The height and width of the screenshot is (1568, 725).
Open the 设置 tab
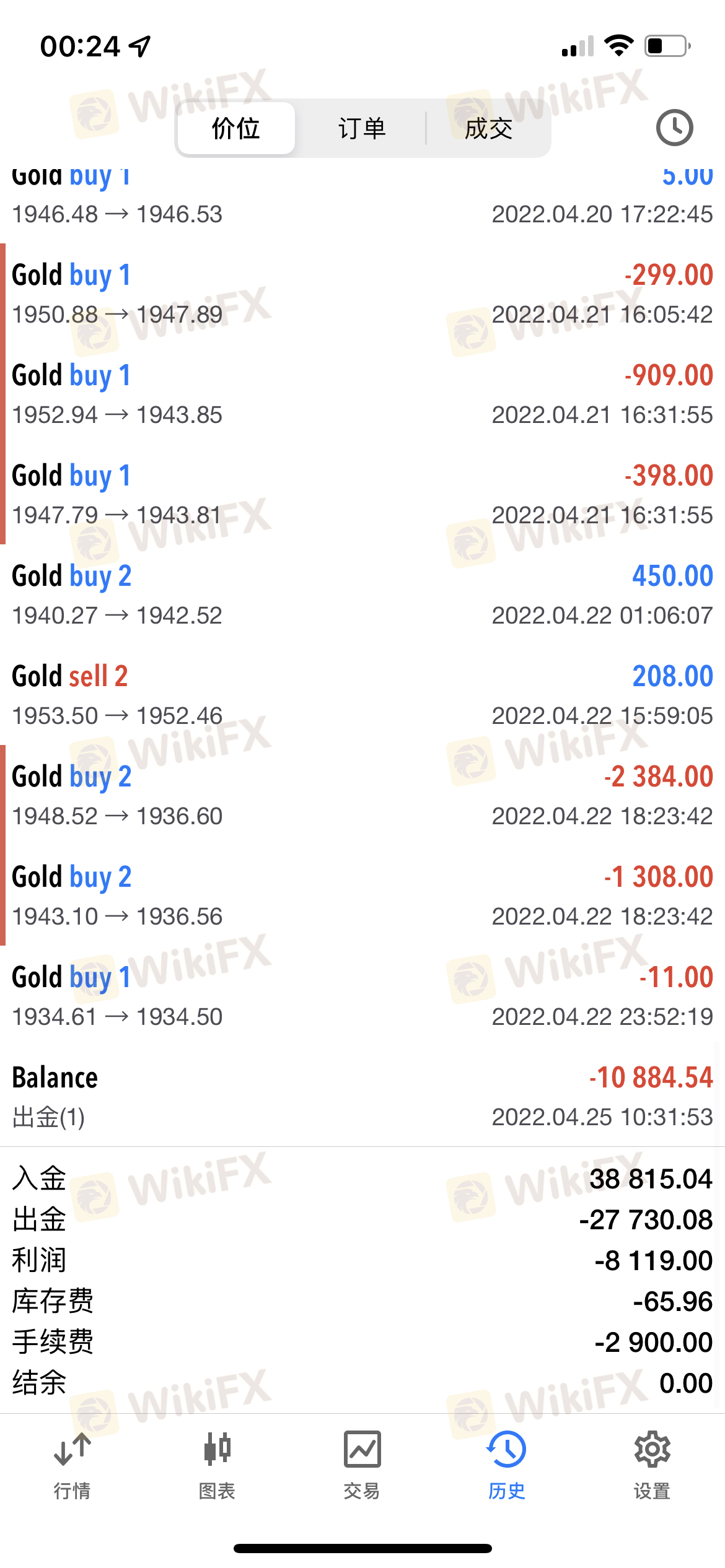pos(652,1465)
